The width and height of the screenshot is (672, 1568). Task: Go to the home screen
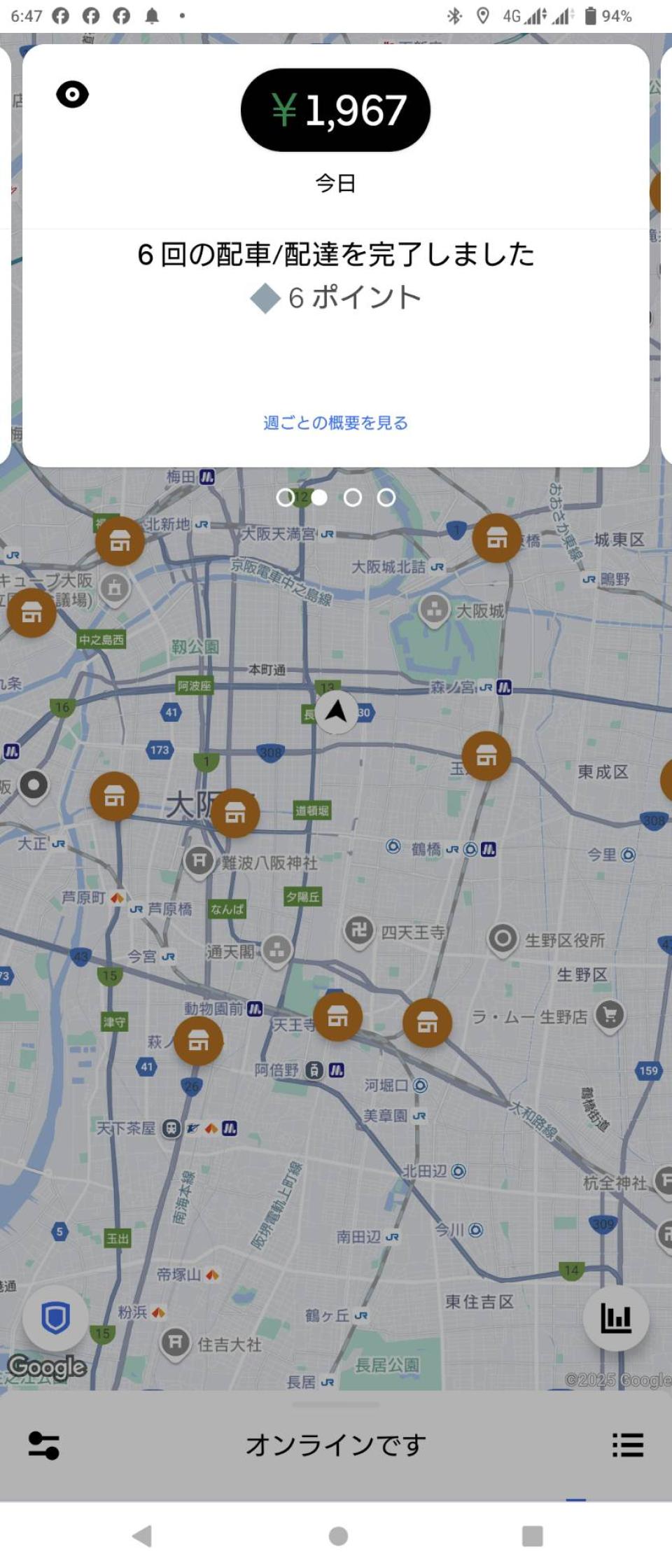tap(338, 1536)
